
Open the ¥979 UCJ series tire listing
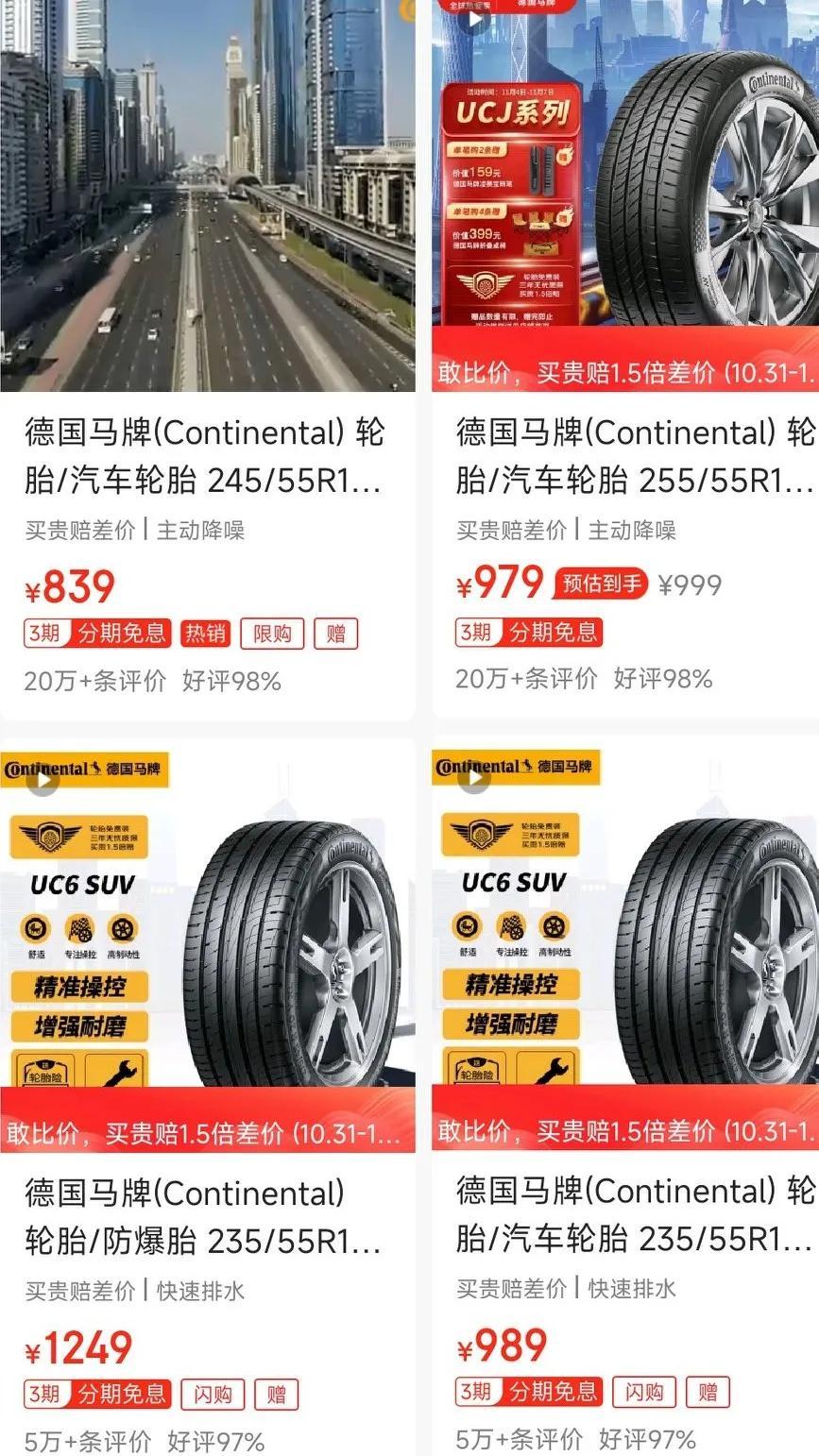tap(635, 457)
